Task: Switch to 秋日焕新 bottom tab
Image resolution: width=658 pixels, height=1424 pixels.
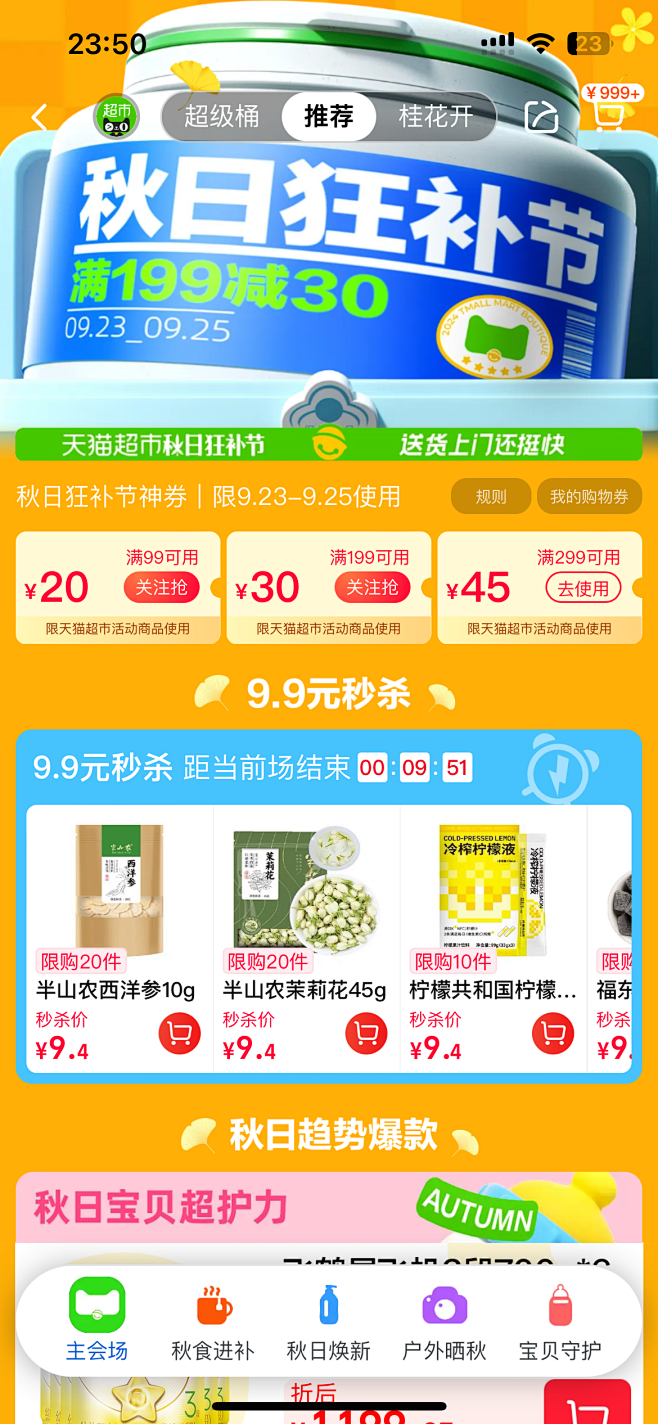Action: [329, 1322]
